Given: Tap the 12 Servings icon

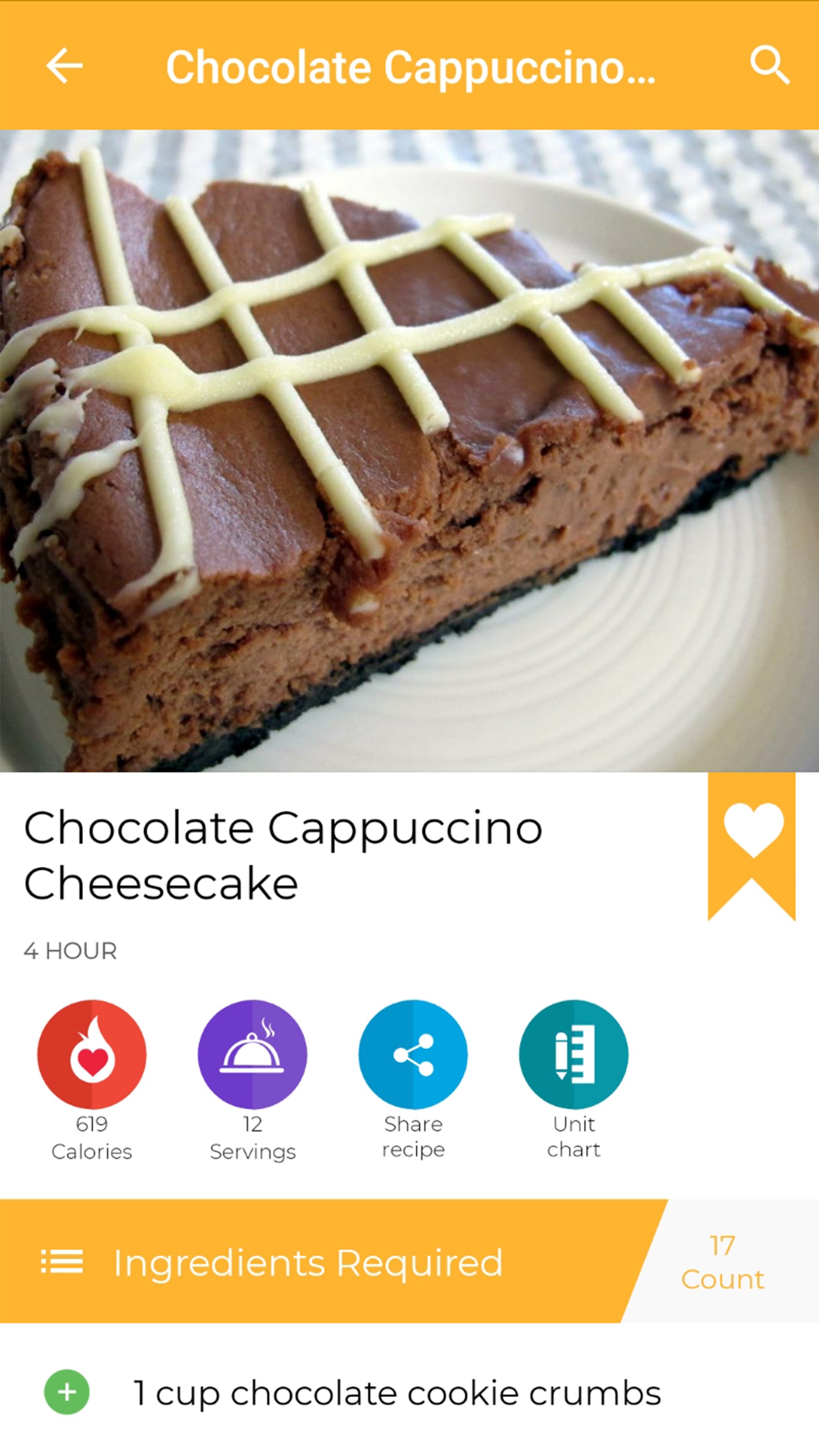Looking at the screenshot, I should [252, 1055].
